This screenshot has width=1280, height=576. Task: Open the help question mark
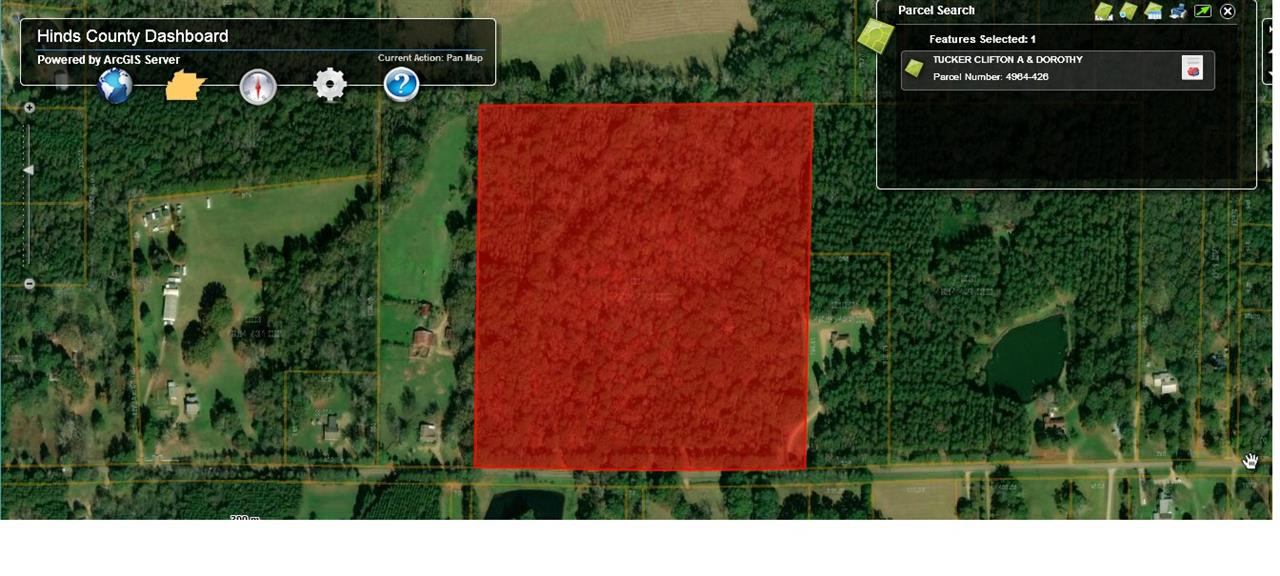tap(401, 85)
